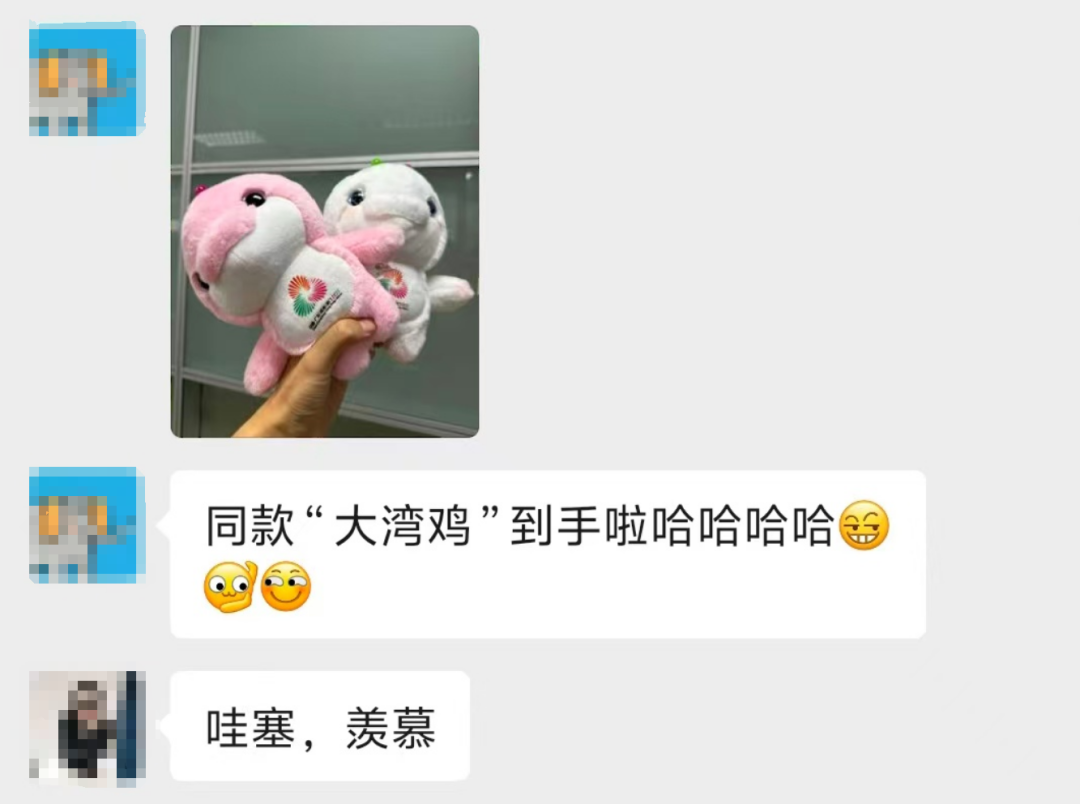This screenshot has height=804, width=1080.
Task: Open the plush toy photo message
Action: tap(324, 231)
